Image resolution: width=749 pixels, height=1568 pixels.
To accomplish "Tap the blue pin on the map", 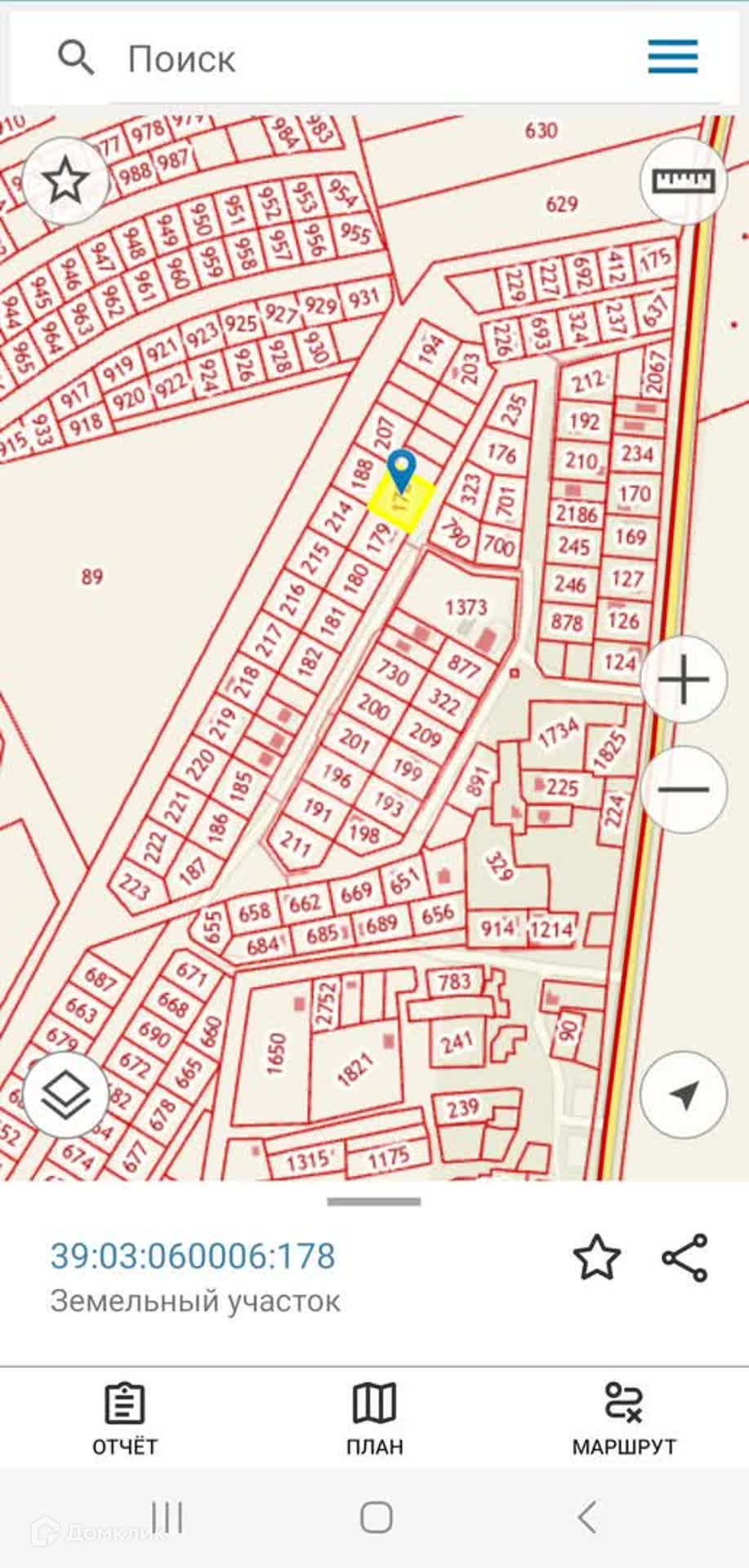I will (400, 470).
